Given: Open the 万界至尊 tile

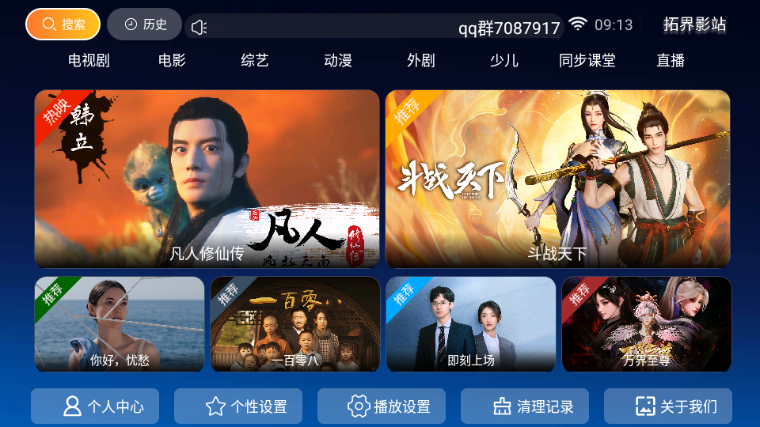Looking at the screenshot, I should coord(646,324).
